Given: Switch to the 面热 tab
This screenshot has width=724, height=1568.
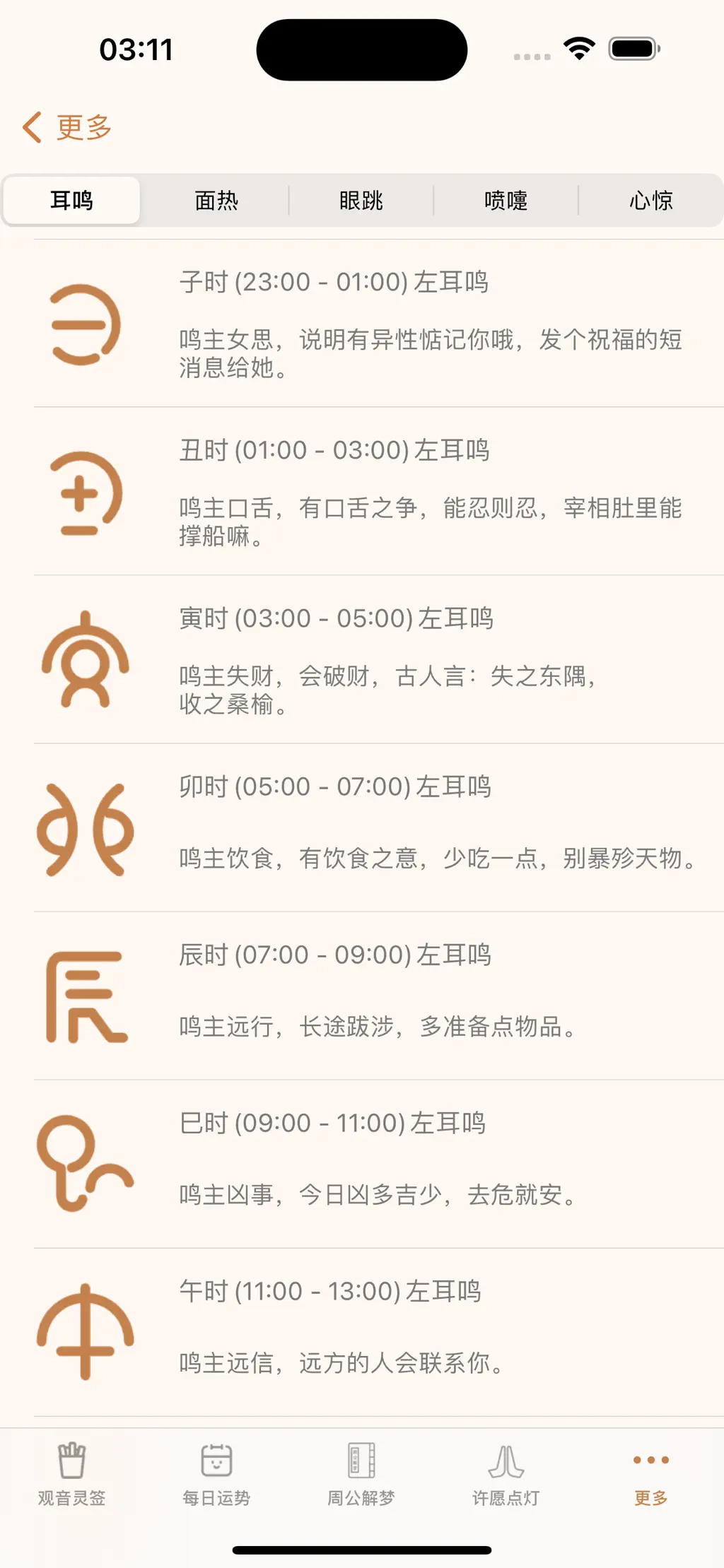Looking at the screenshot, I should 216,200.
